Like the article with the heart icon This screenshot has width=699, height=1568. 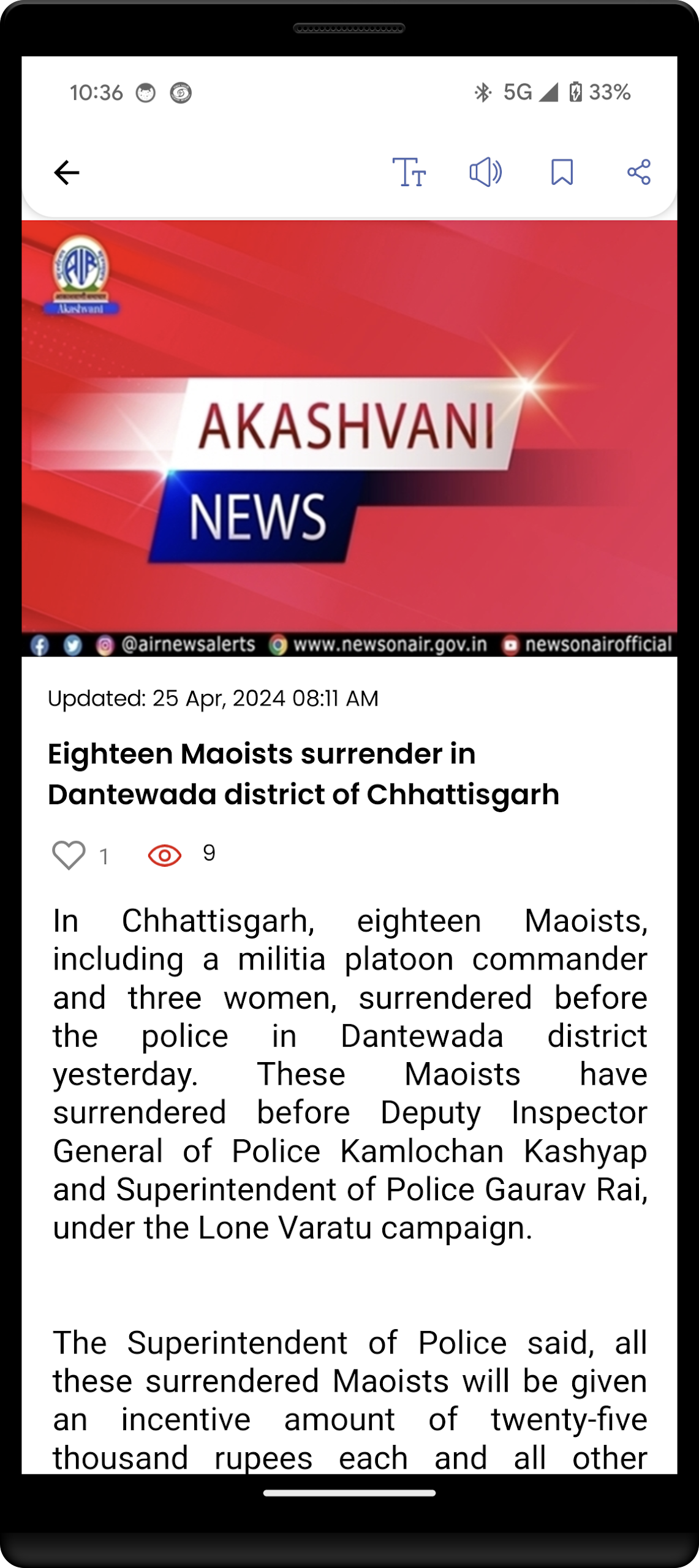pos(69,855)
